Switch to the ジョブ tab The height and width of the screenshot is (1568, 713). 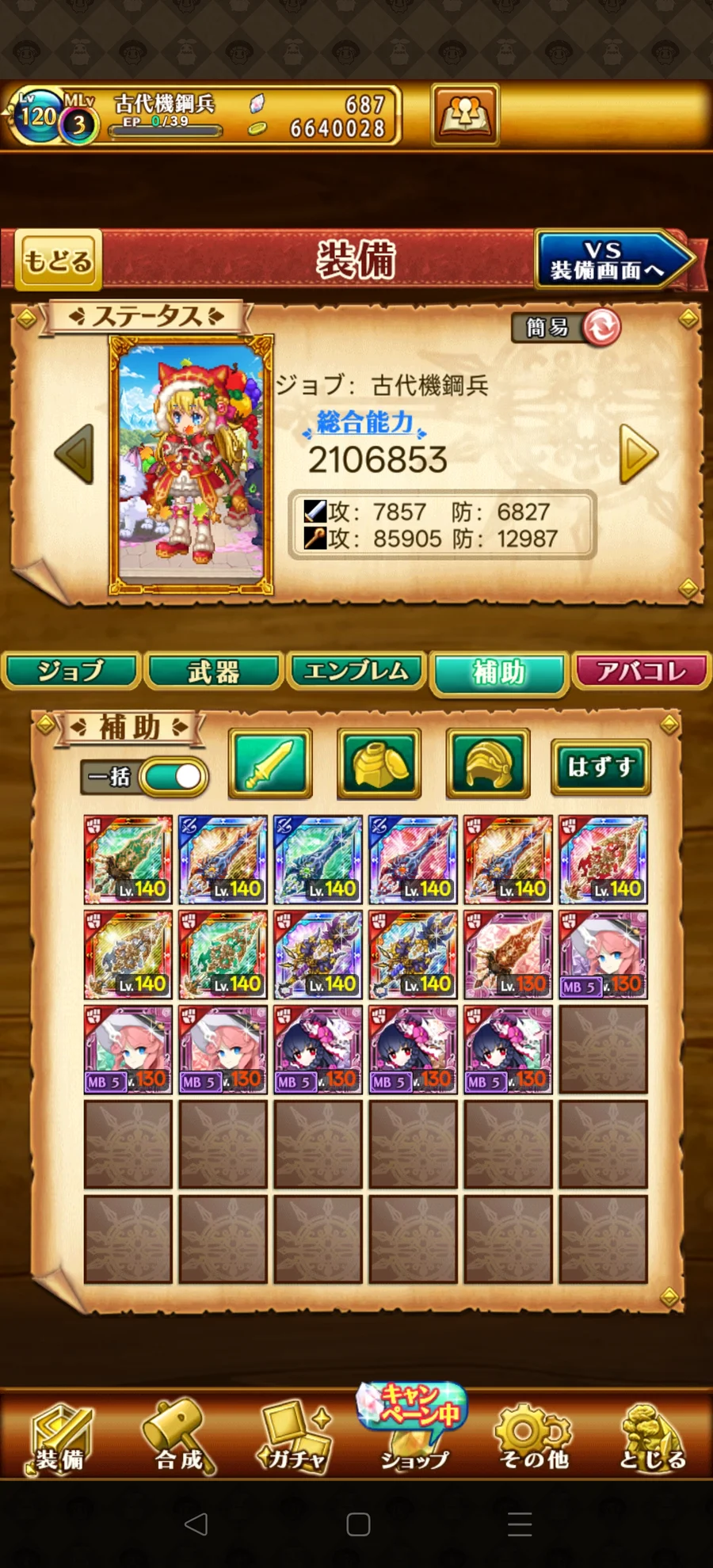click(71, 672)
